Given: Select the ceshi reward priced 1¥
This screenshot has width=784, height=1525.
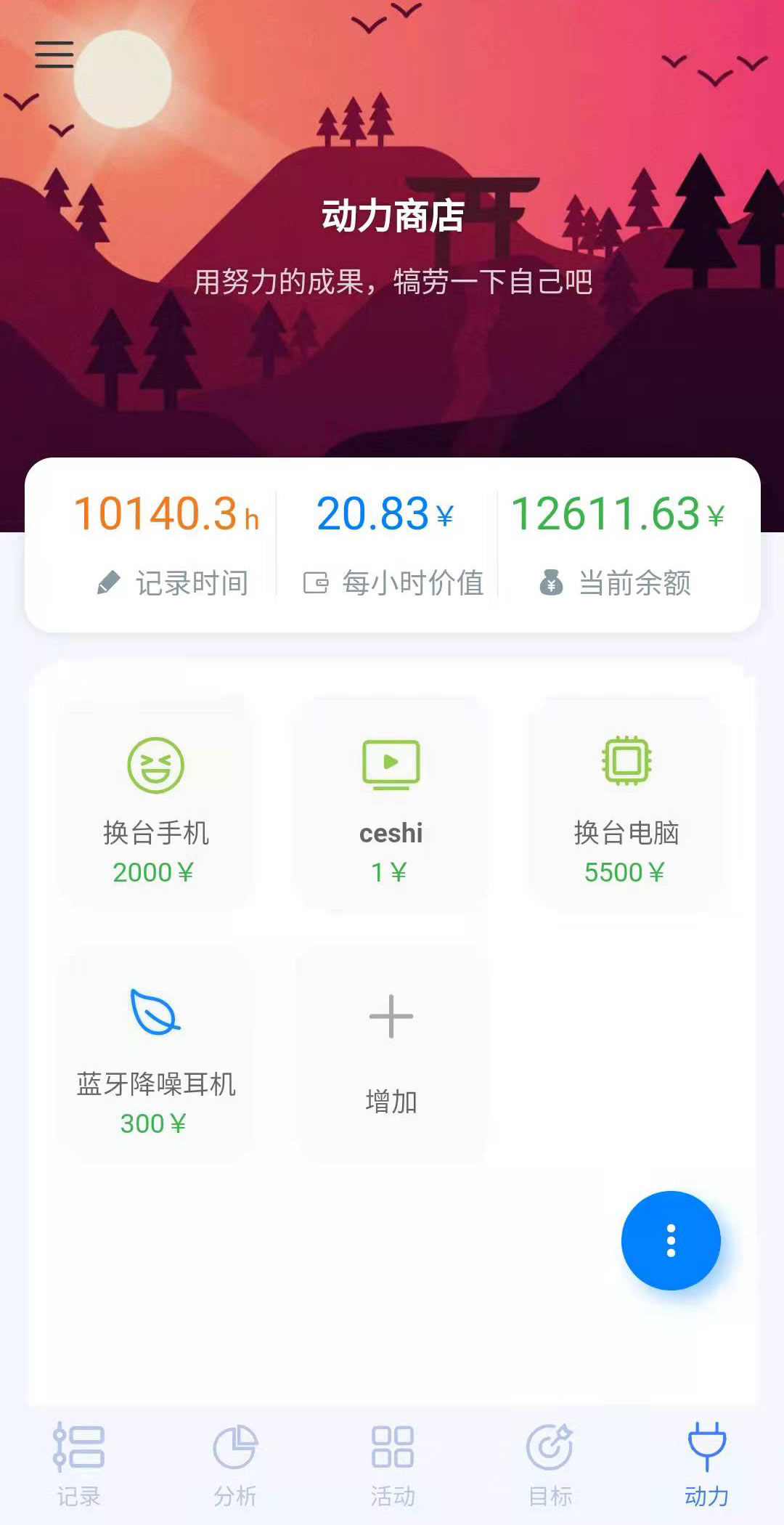Looking at the screenshot, I should coord(392,799).
